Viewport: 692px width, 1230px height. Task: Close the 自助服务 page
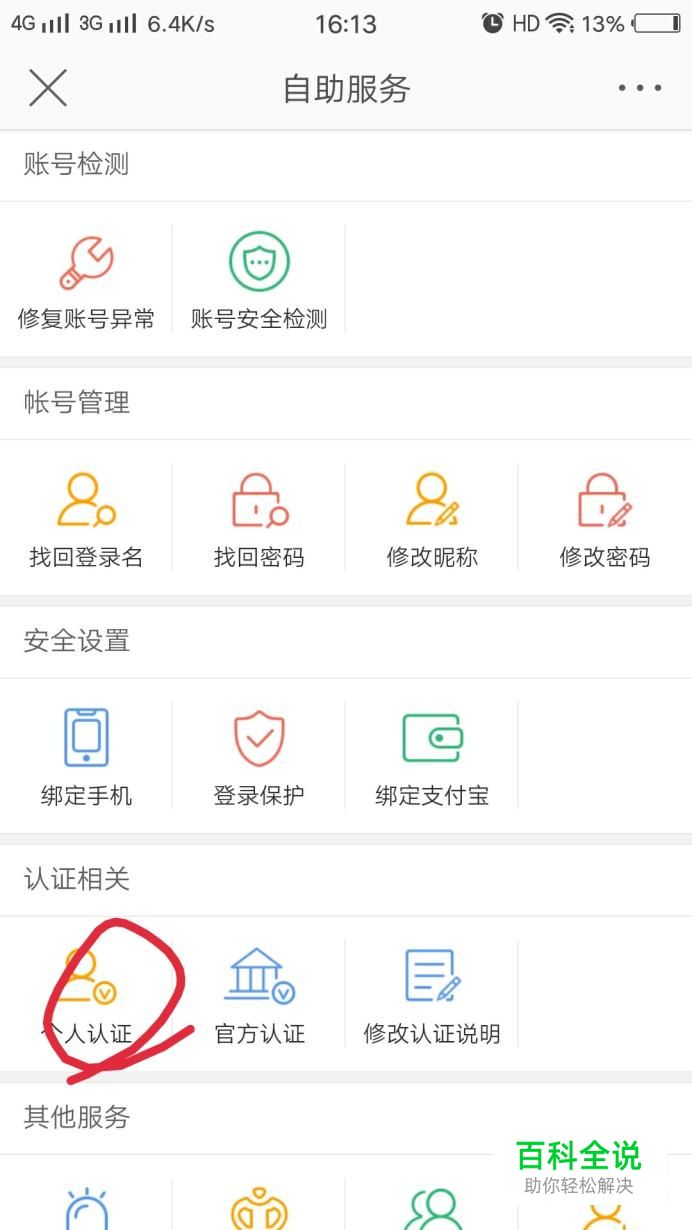pyautogui.click(x=47, y=88)
